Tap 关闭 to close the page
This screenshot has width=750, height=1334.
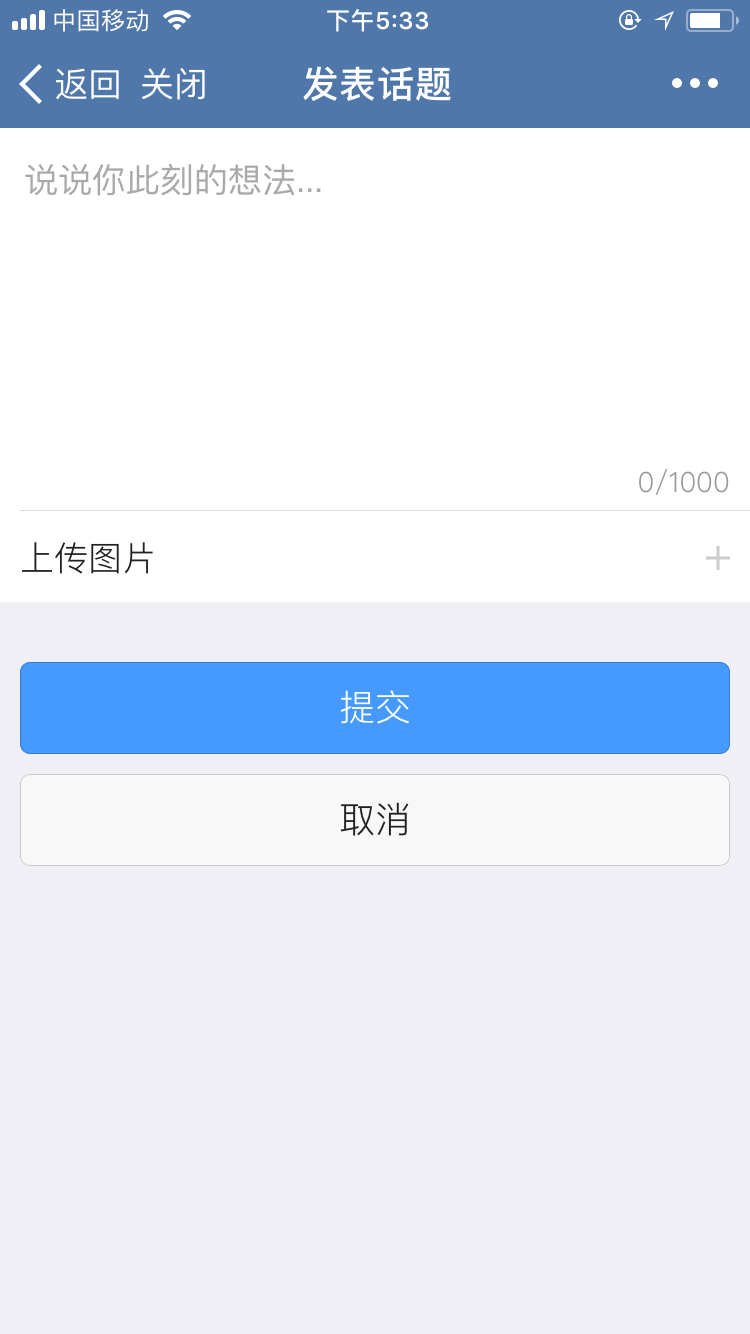pos(174,84)
